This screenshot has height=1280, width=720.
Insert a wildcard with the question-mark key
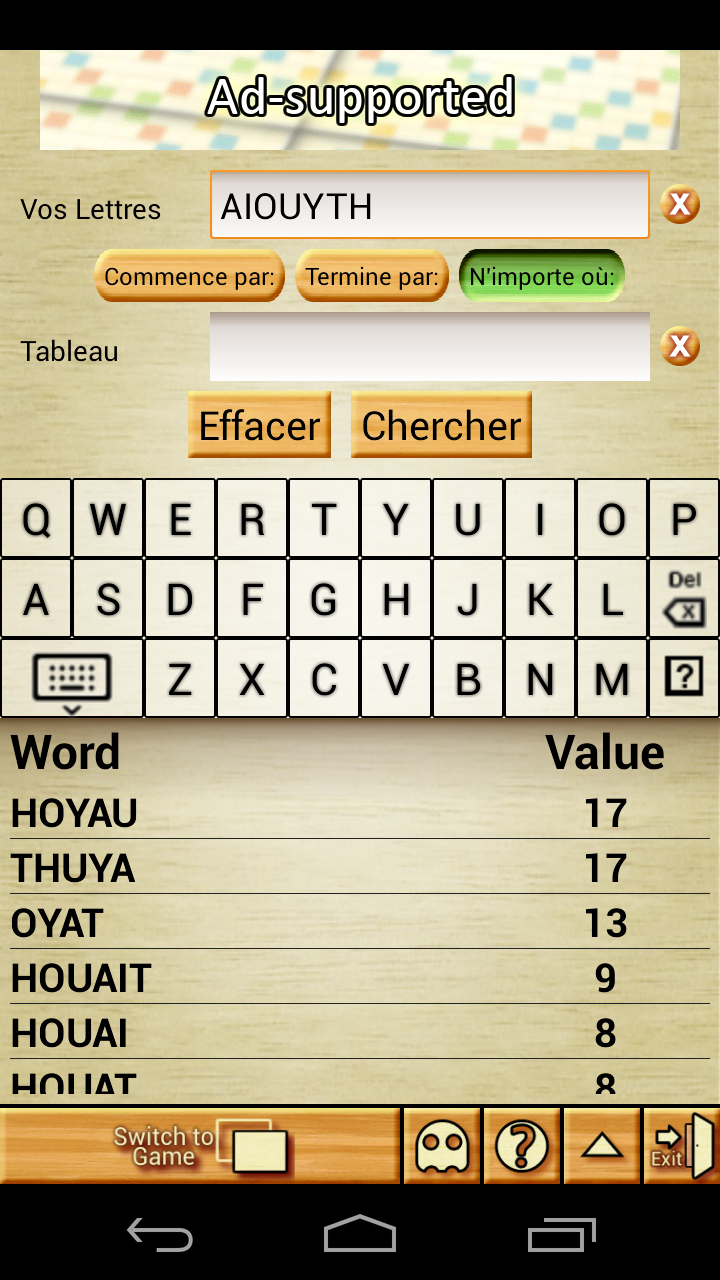(x=684, y=679)
